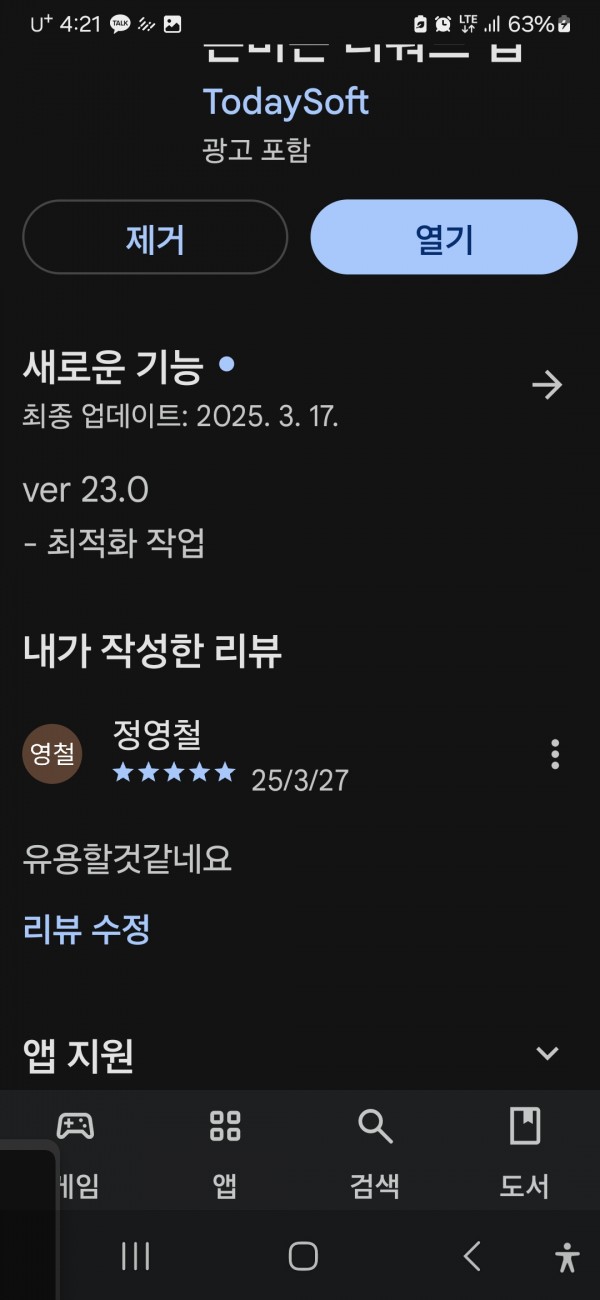Select the 도서 tab
600x1300 pixels.
click(524, 1153)
